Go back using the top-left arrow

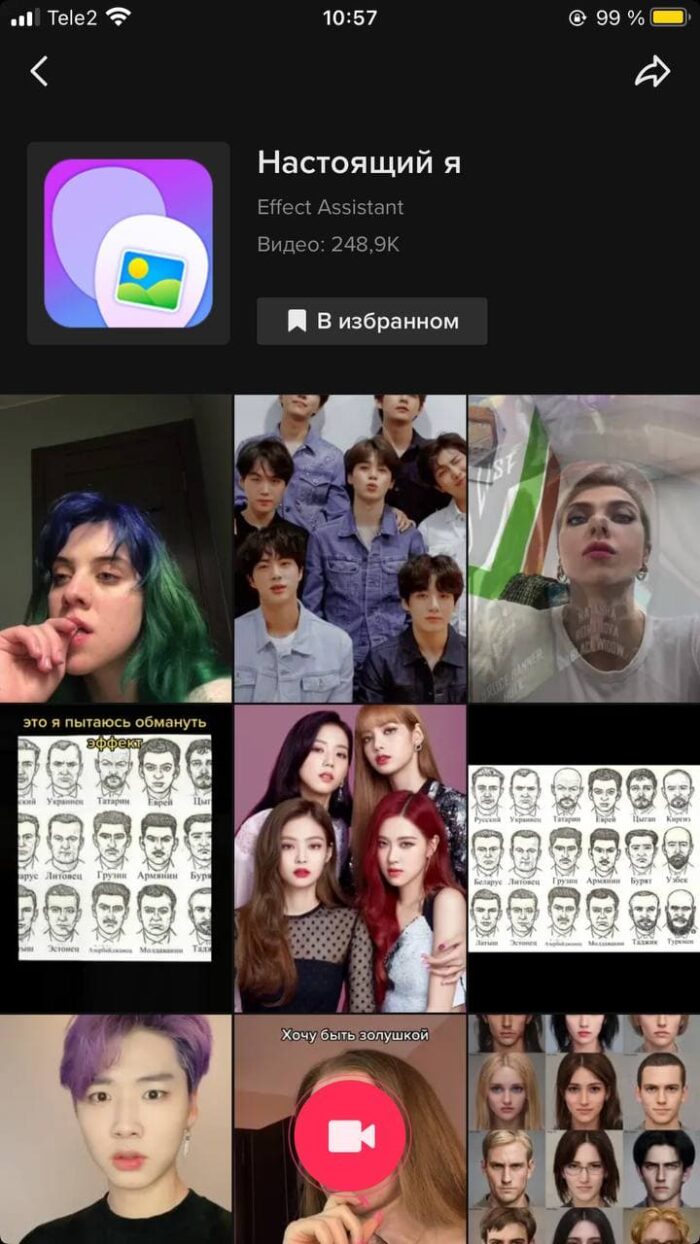pos(39,71)
